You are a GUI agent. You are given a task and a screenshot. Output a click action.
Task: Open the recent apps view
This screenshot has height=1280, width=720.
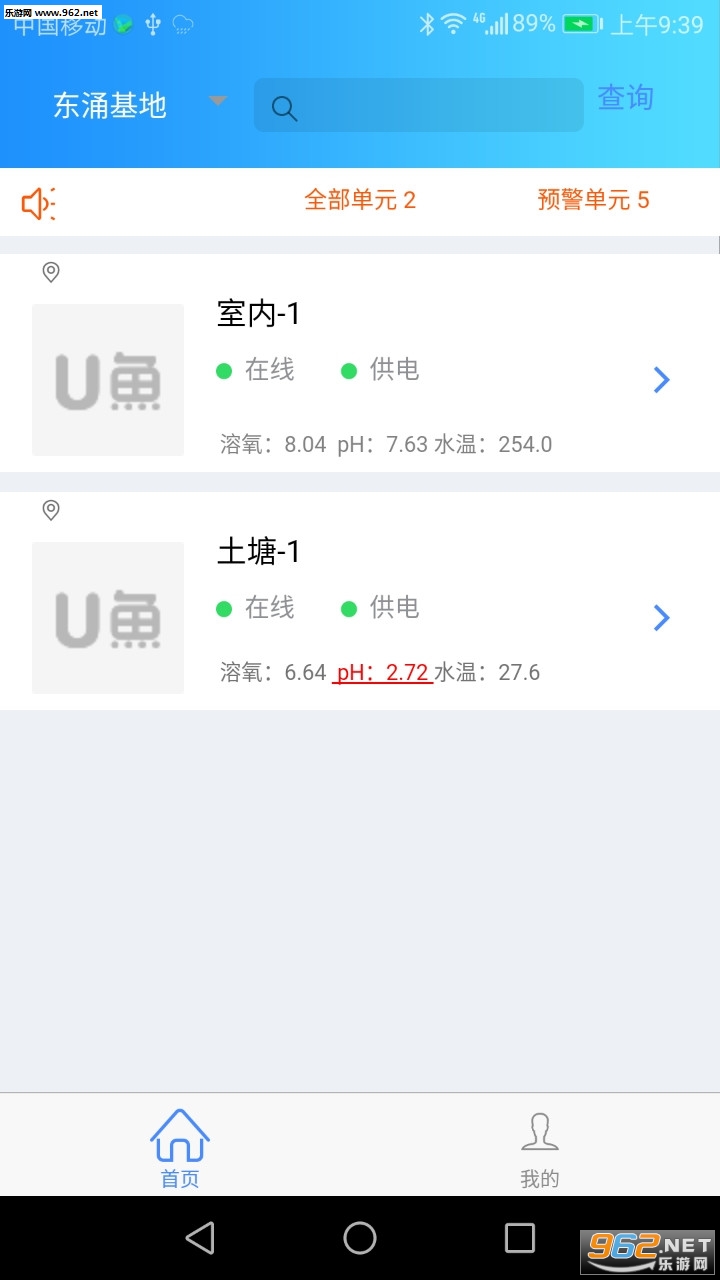tap(519, 1238)
